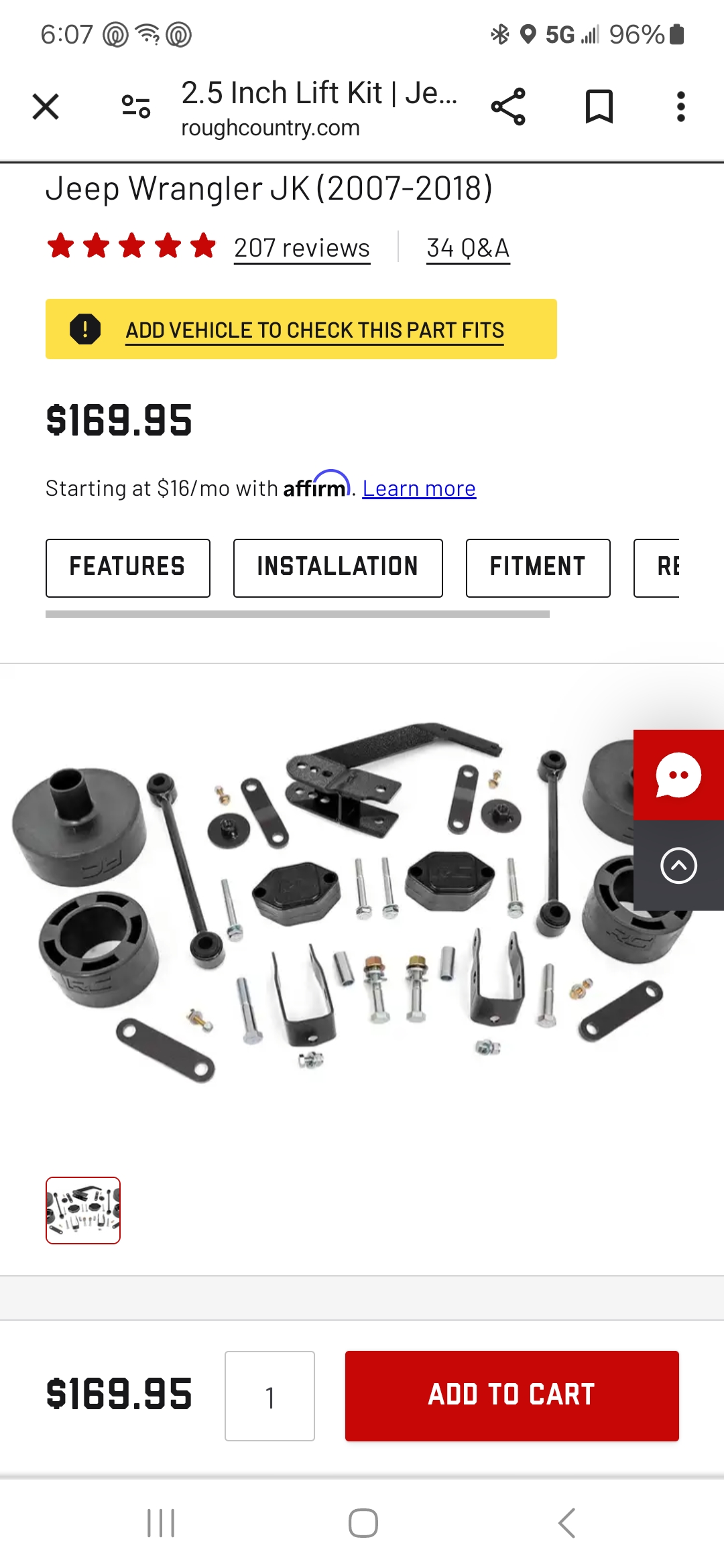The width and height of the screenshot is (724, 1568).
Task: Jump to the Fitment section
Action: pos(538,567)
